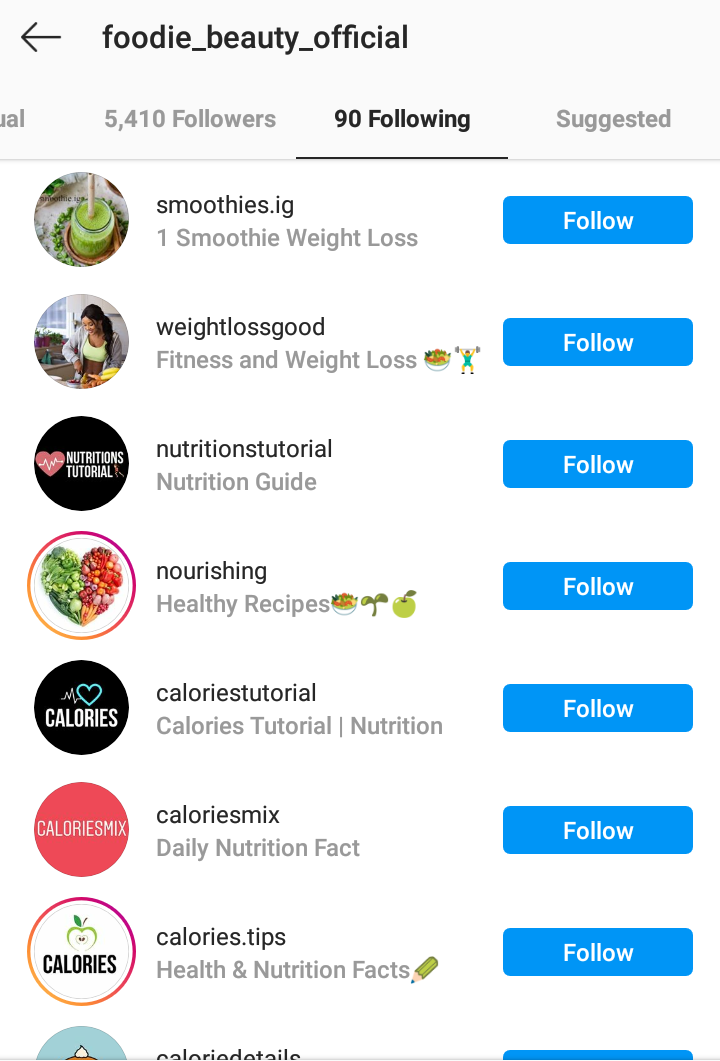Follow the calories.tips account

click(x=597, y=953)
